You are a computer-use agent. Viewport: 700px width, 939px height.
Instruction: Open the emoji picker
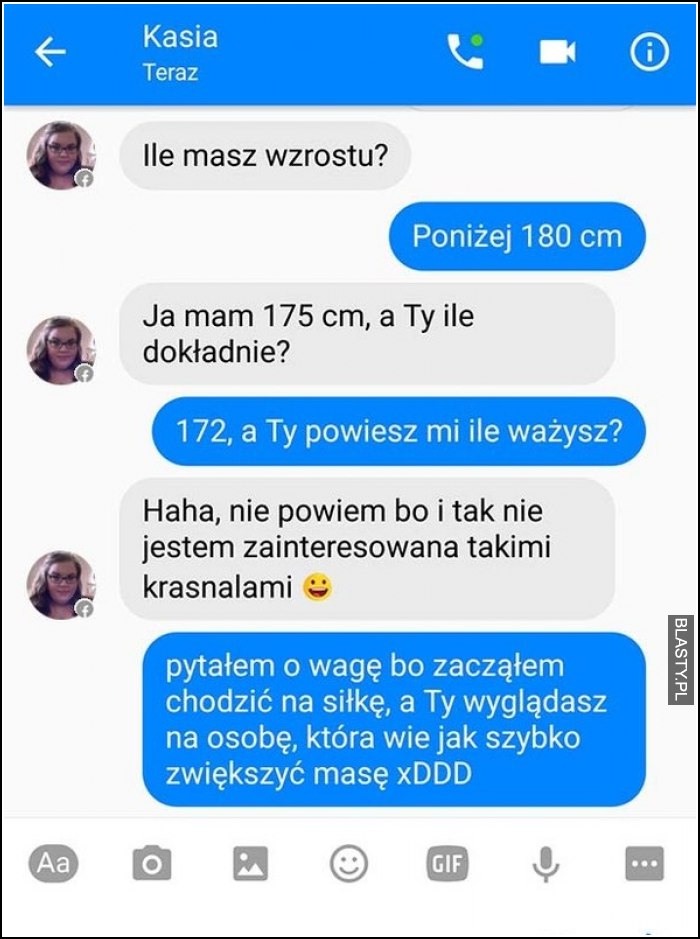pyautogui.click(x=349, y=863)
